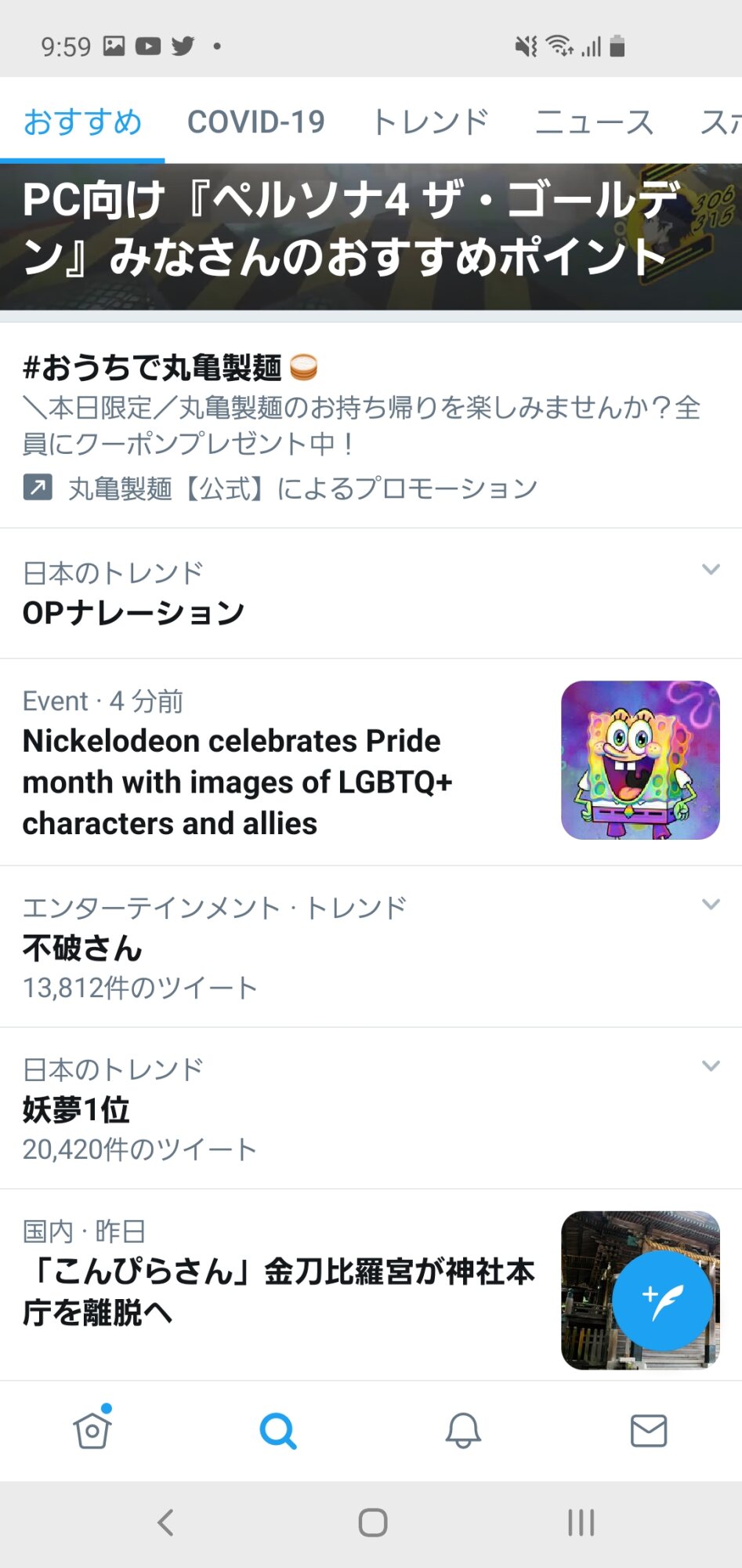Go to the home timeline
This screenshot has width=742, height=1568.
tap(92, 1431)
